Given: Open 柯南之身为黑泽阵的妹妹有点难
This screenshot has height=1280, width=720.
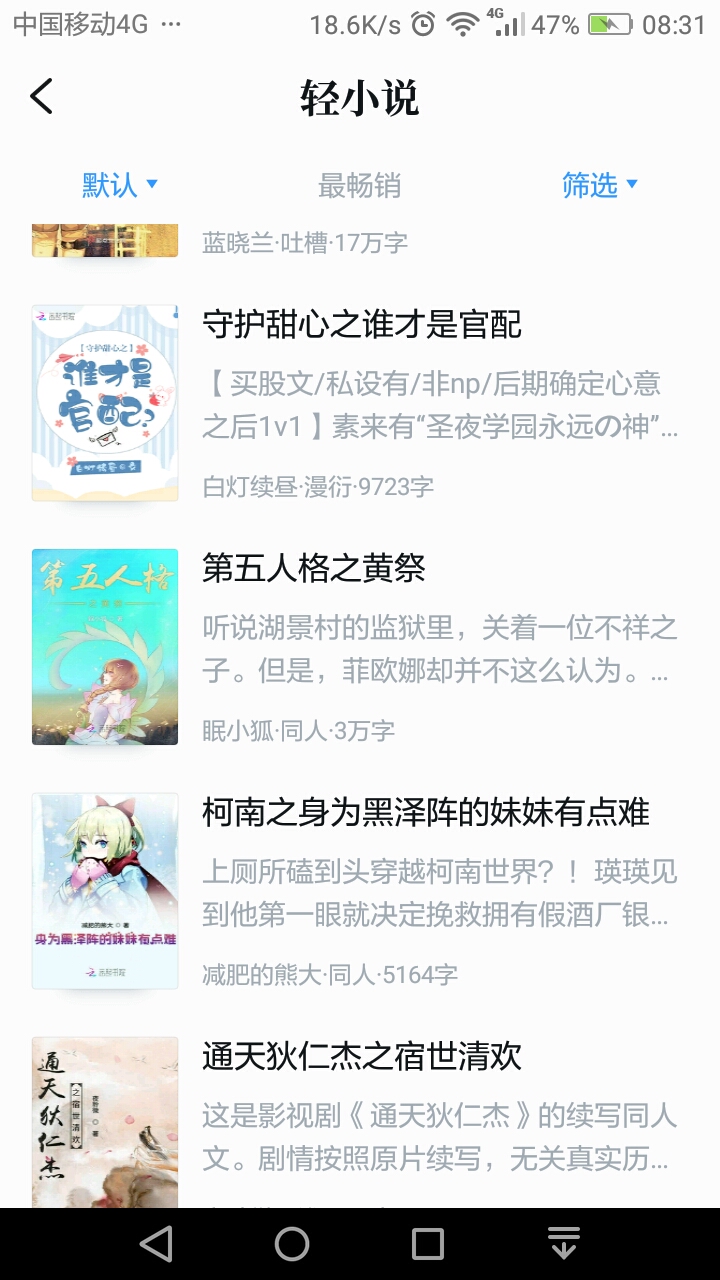Looking at the screenshot, I should pyautogui.click(x=425, y=813).
